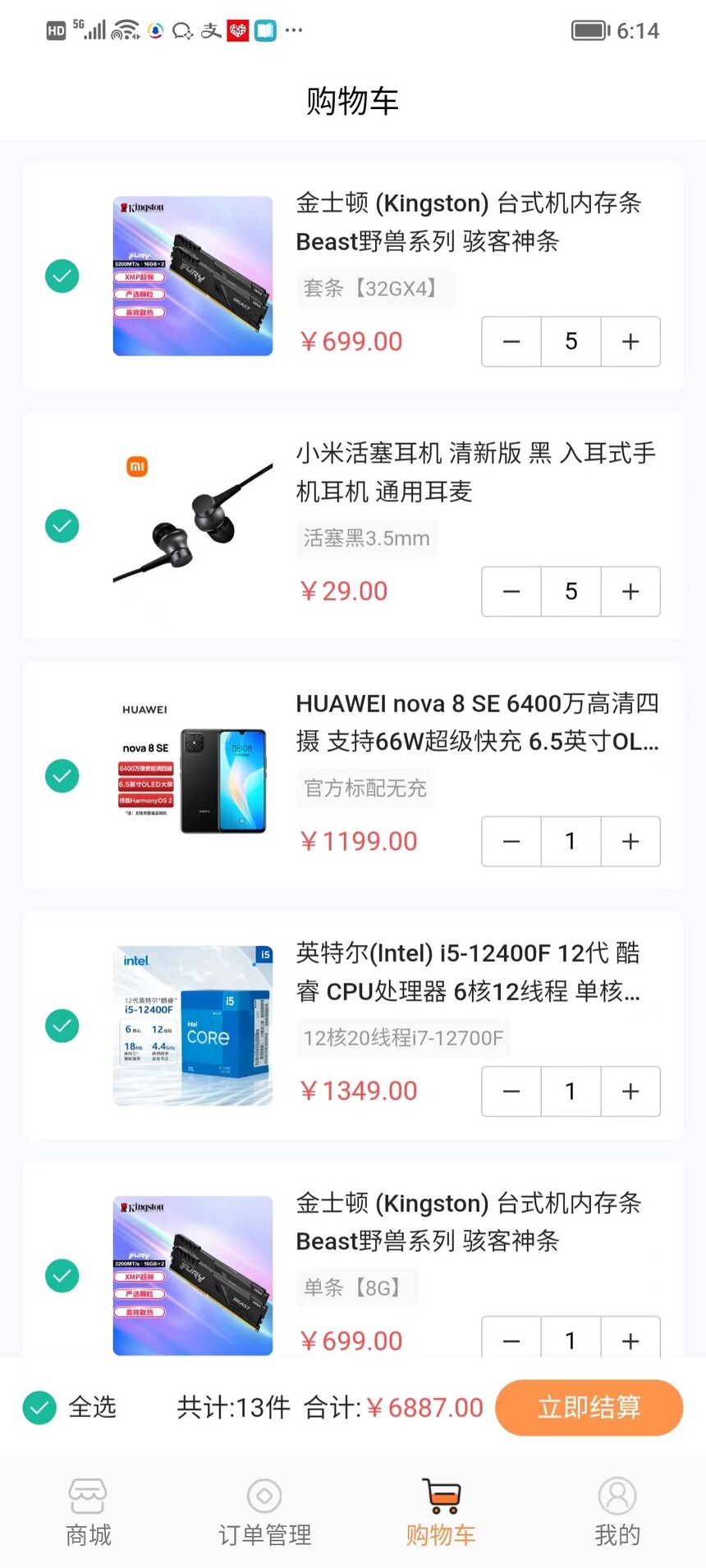706x1568 pixels.
Task: Open the 小米活塞耳机 product image
Action: tap(193, 526)
